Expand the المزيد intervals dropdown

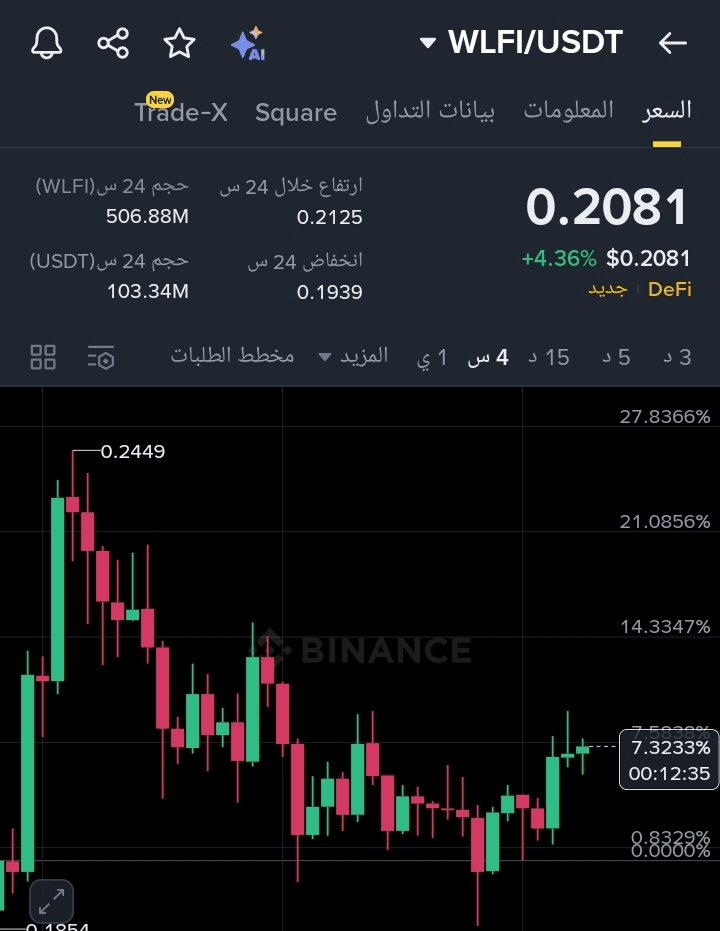click(353, 356)
